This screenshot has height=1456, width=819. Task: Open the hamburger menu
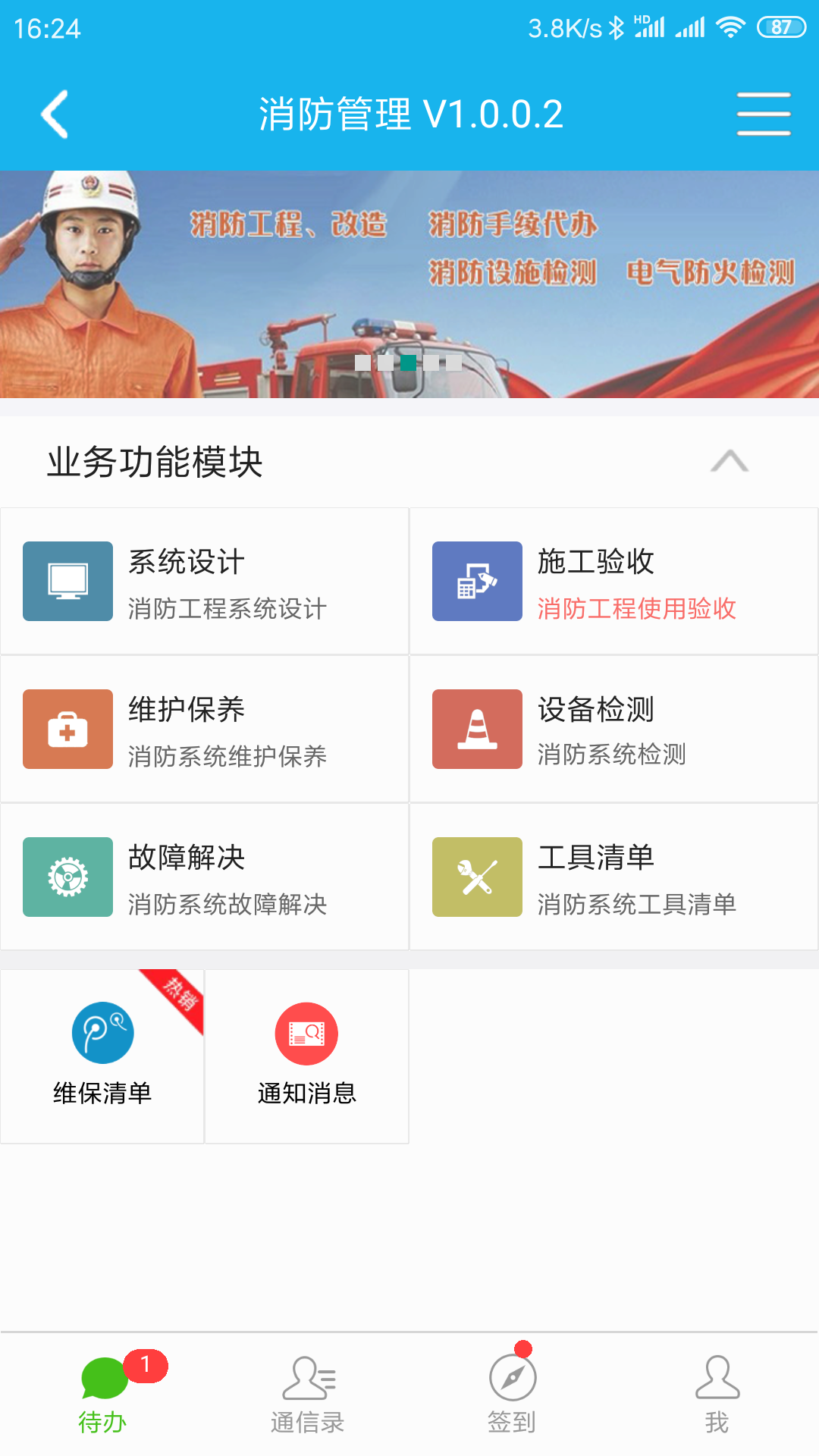(763, 115)
